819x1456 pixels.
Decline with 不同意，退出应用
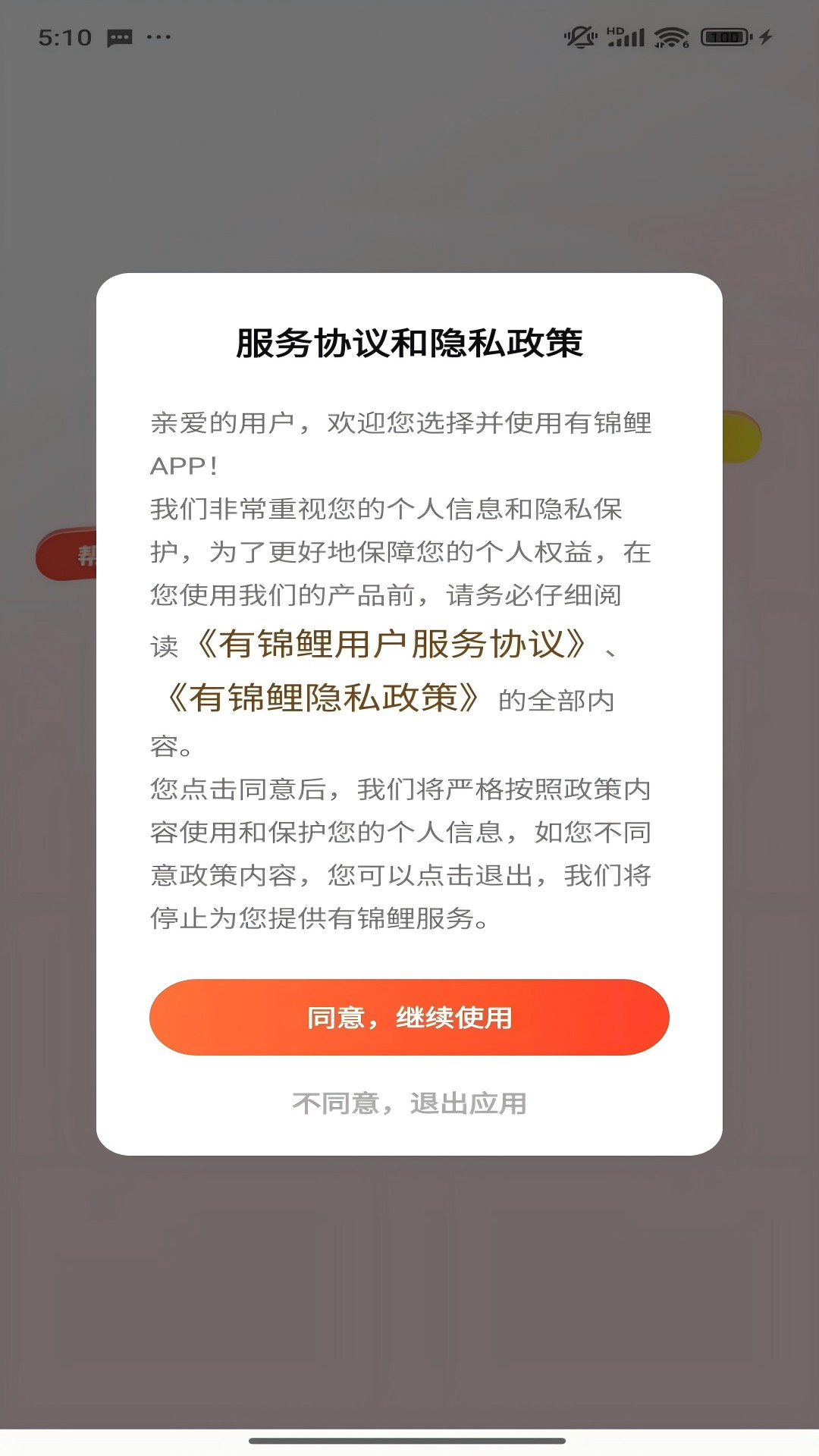coord(409,1103)
